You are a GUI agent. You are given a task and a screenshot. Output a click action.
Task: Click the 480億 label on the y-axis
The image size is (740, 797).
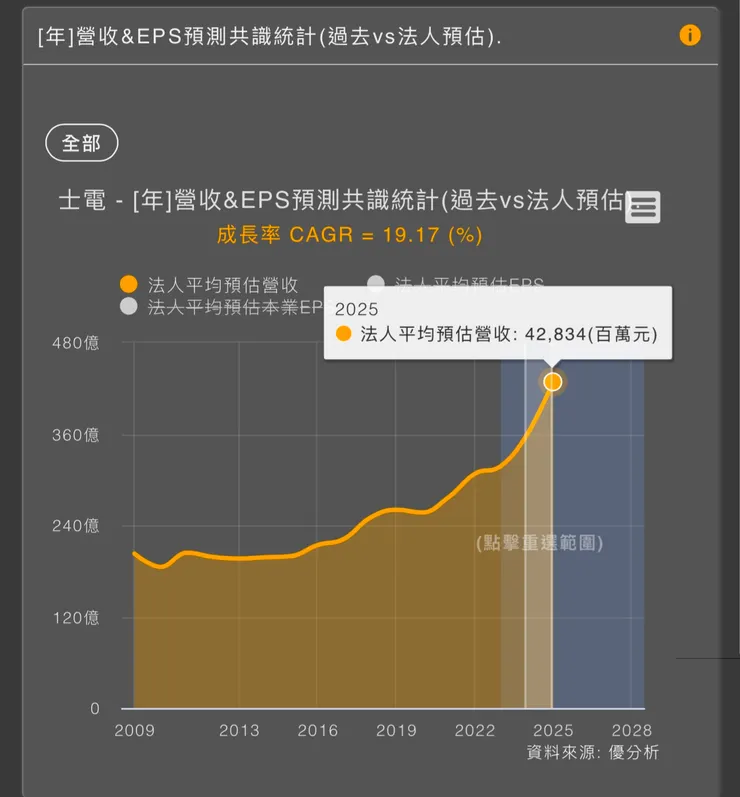tap(75, 343)
